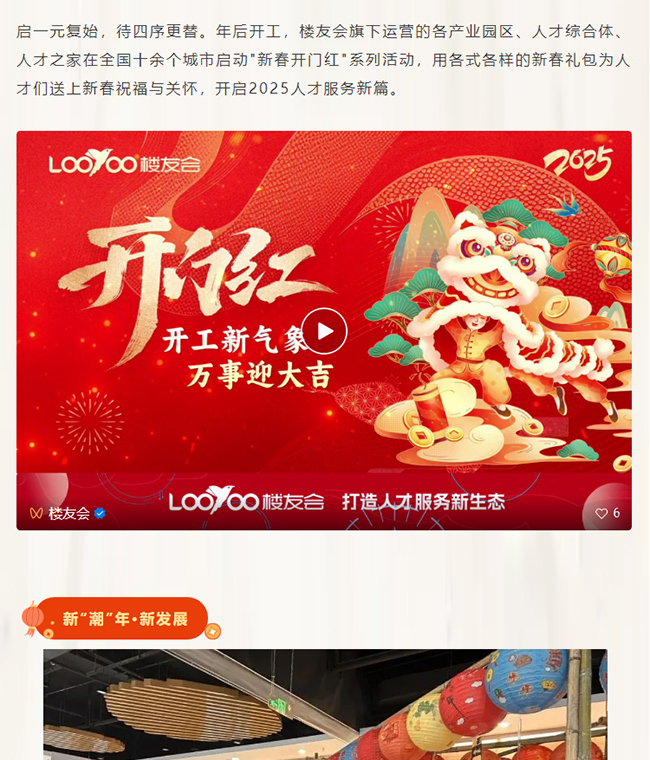Like the video with the heart icon
Viewport: 650px width, 760px height.
(x=602, y=513)
